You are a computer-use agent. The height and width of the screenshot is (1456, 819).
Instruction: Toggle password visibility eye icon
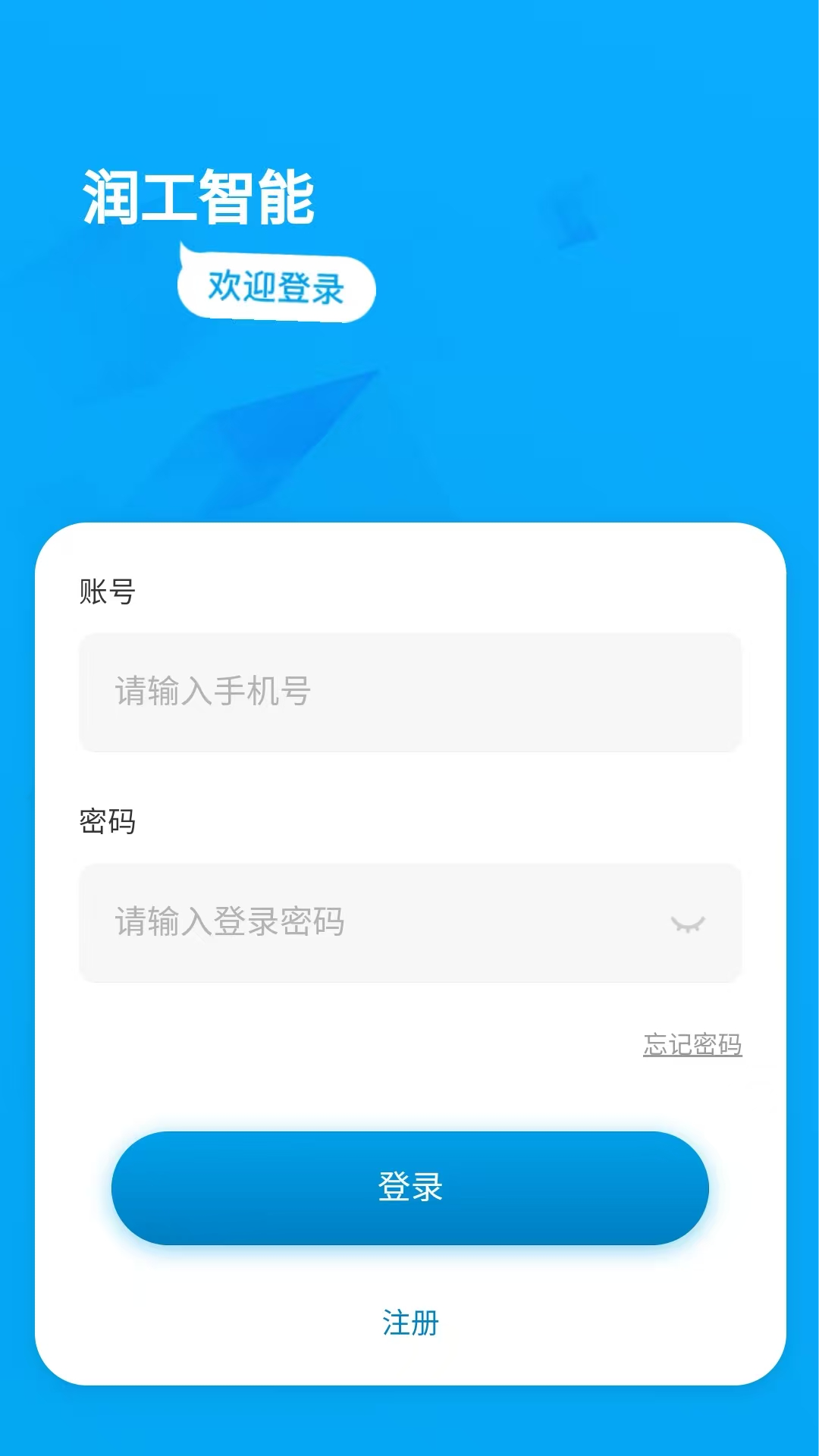(688, 924)
